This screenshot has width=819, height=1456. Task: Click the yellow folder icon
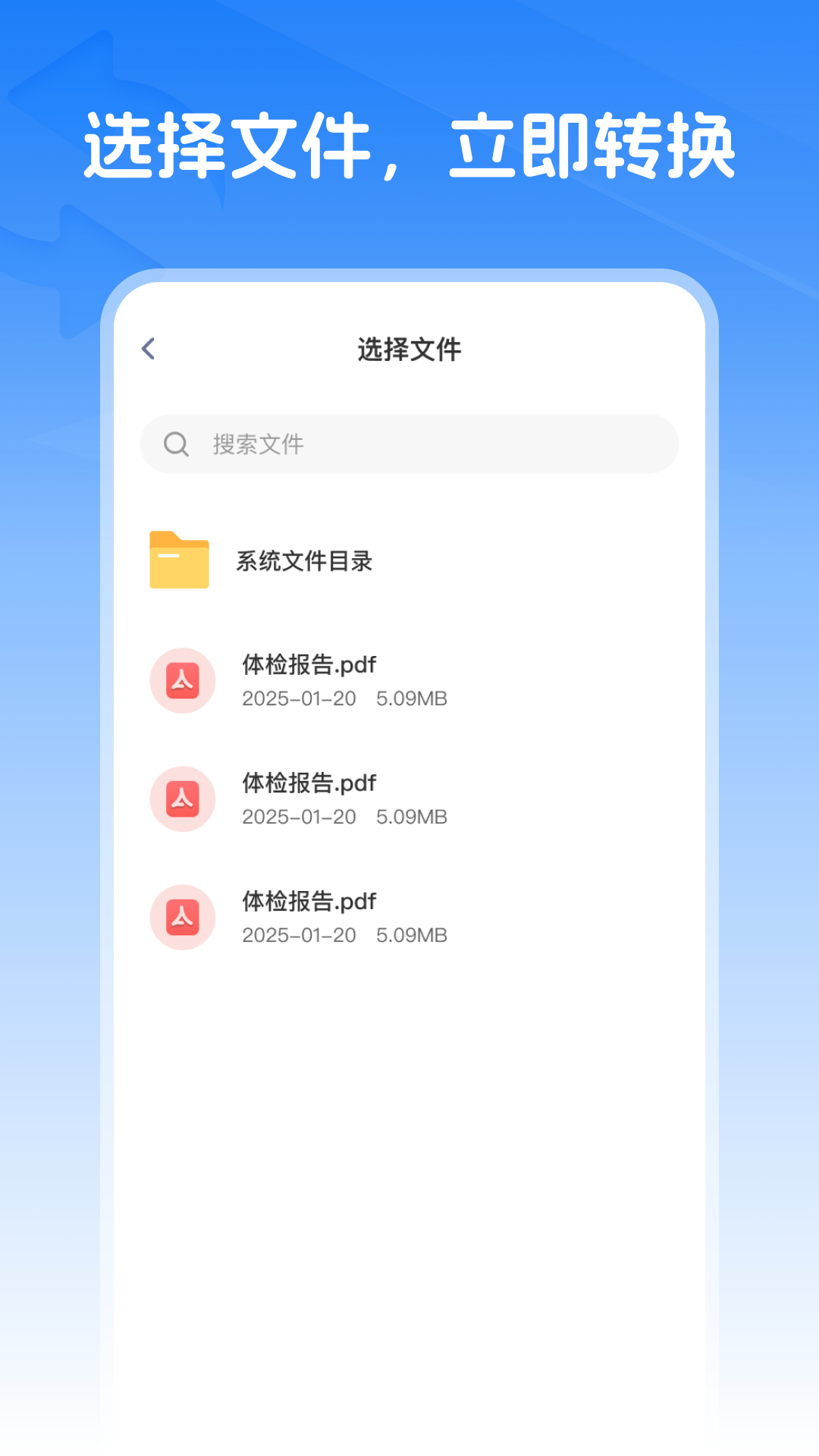pos(181,561)
